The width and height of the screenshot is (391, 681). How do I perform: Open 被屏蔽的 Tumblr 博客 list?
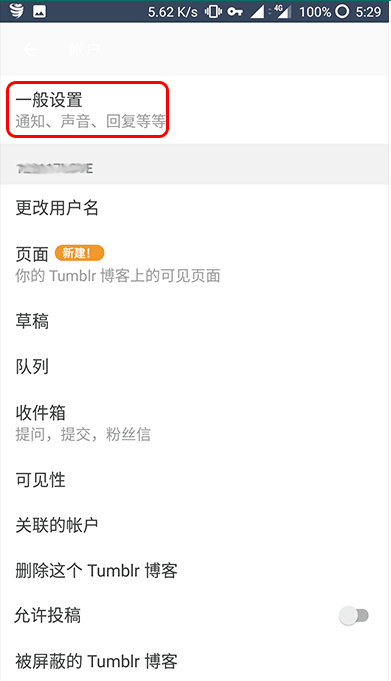click(195, 661)
